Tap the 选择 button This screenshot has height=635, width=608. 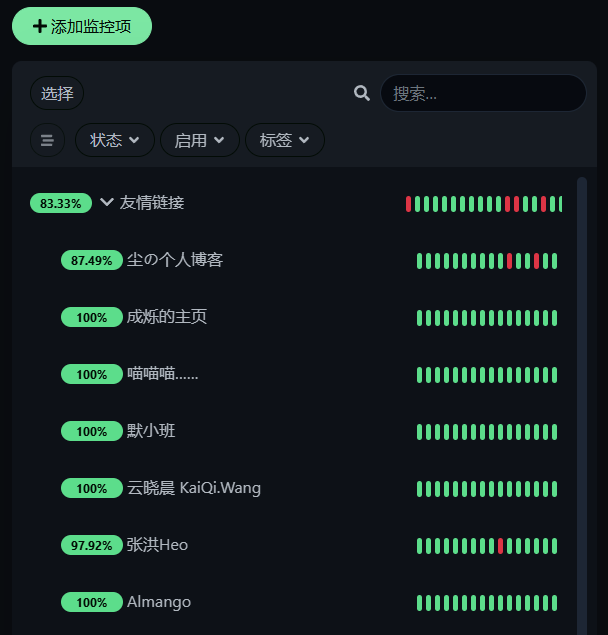click(57, 93)
